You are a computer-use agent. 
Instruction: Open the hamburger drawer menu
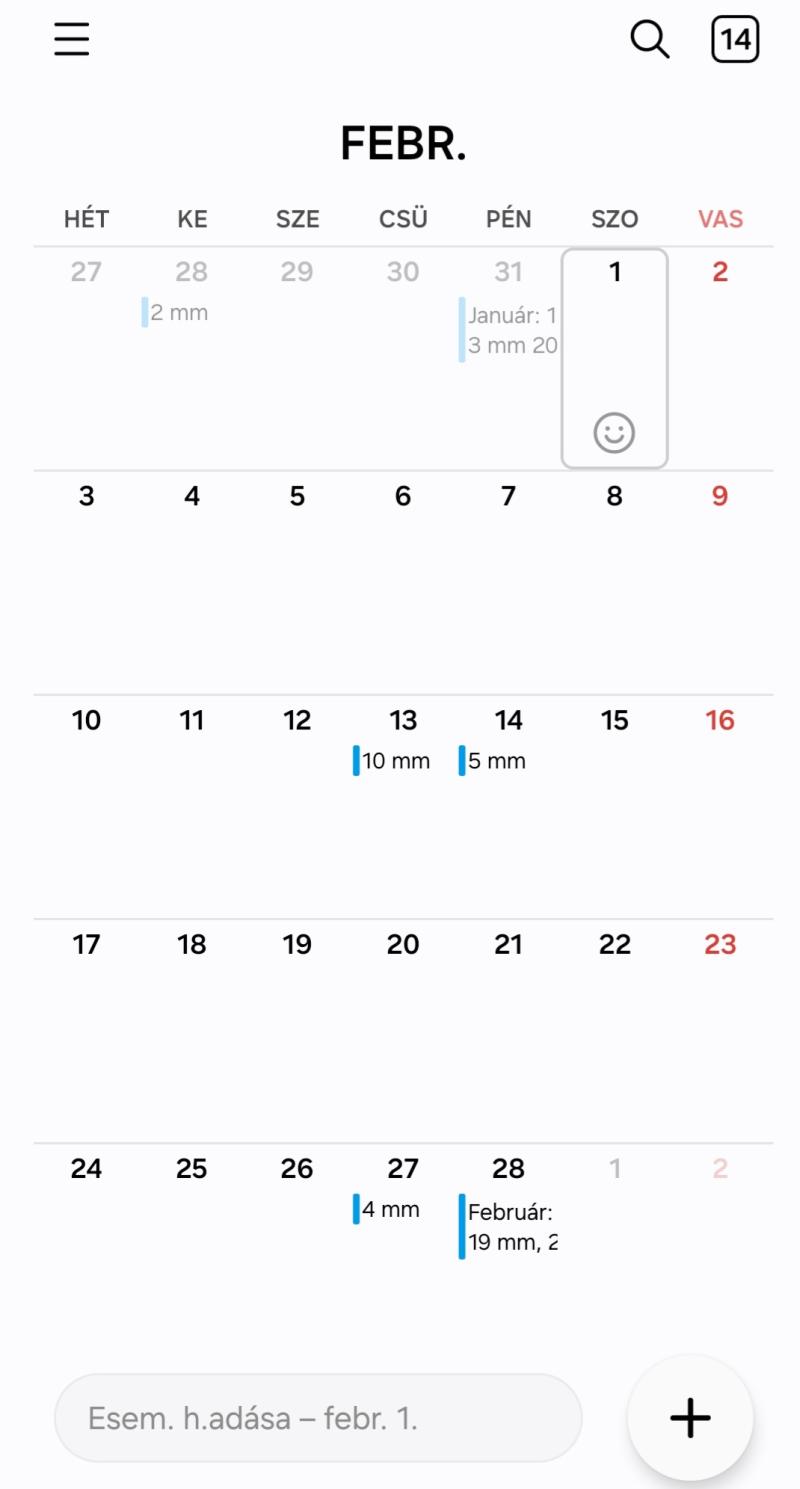pos(72,40)
